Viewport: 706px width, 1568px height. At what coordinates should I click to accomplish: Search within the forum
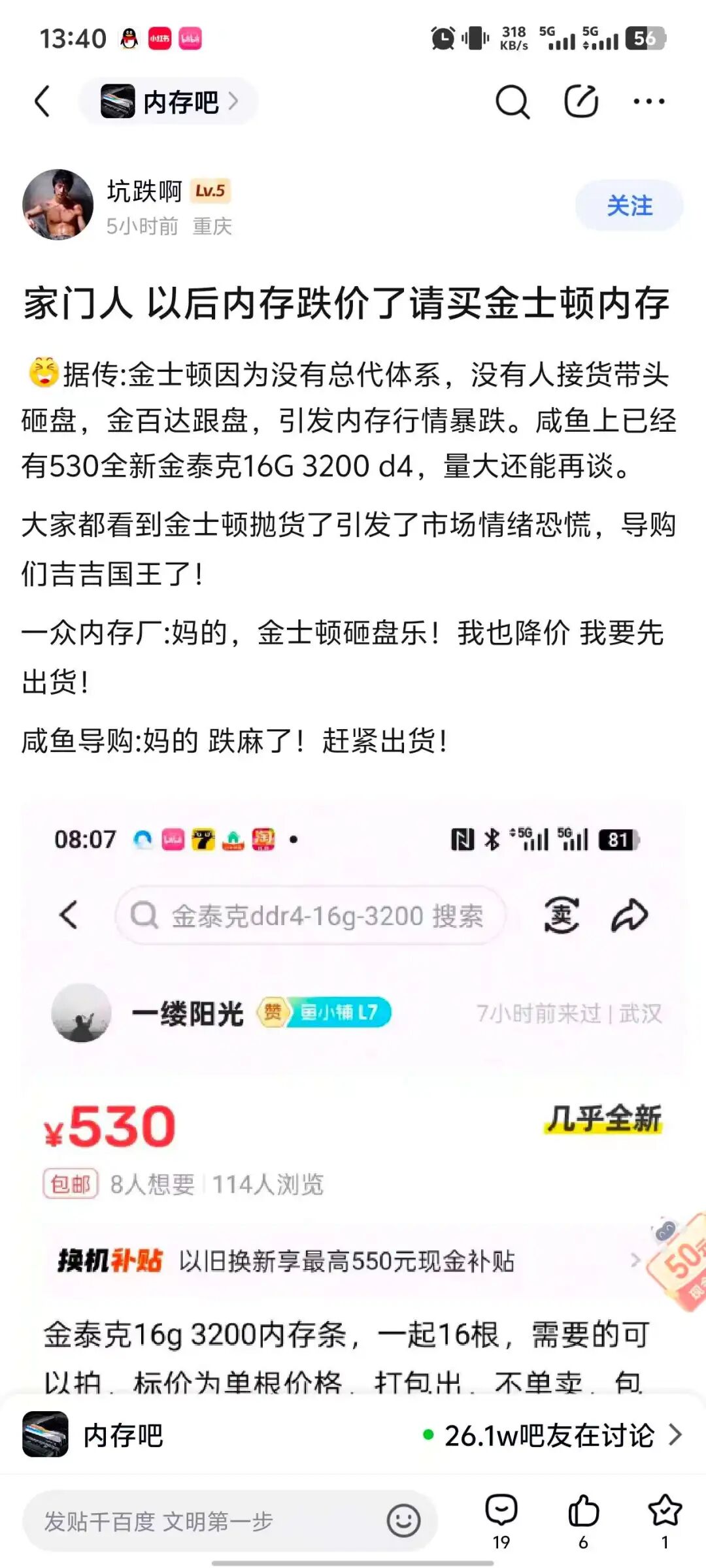[x=512, y=102]
